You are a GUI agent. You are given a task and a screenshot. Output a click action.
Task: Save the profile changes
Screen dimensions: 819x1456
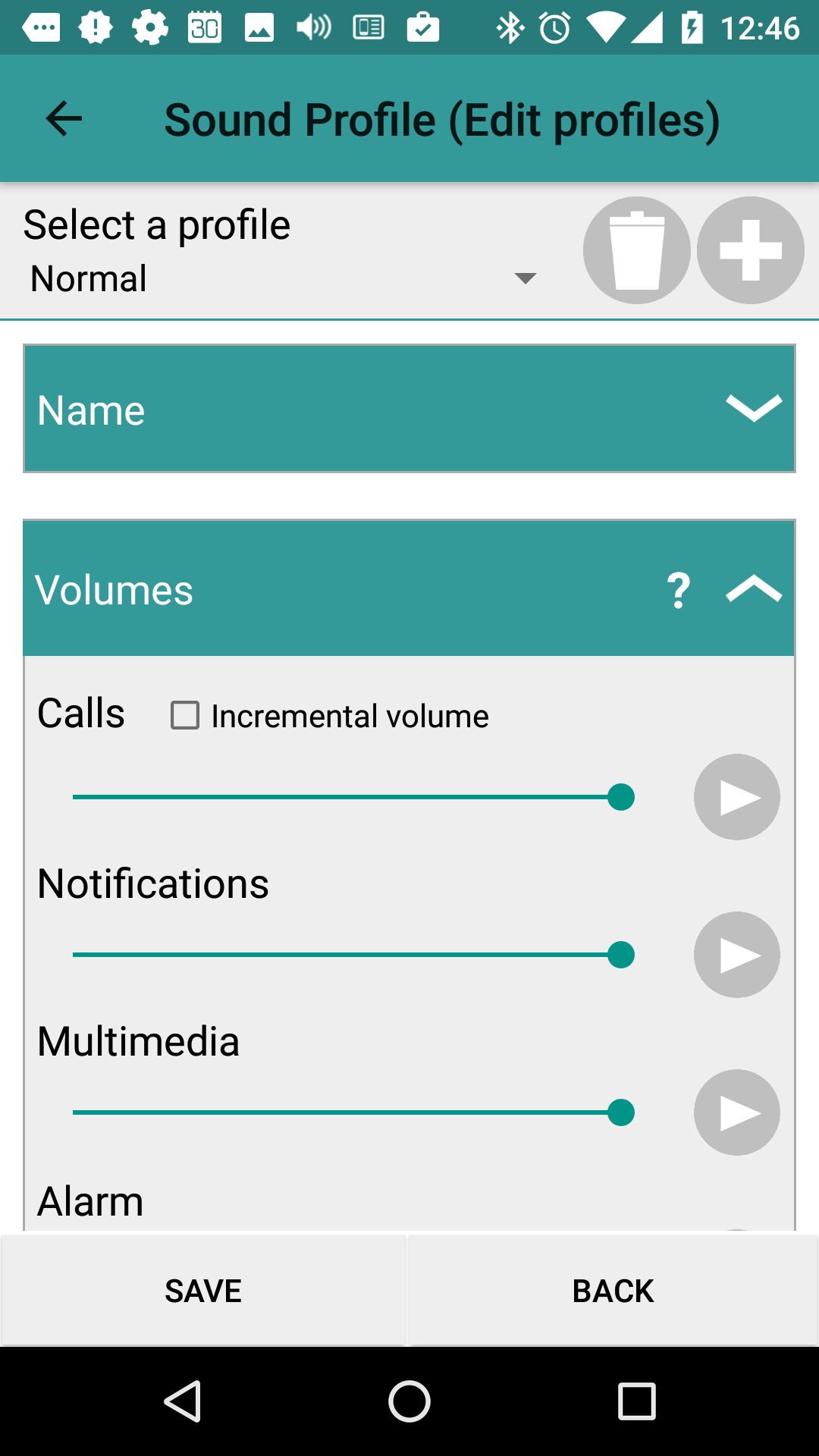pos(203,1291)
